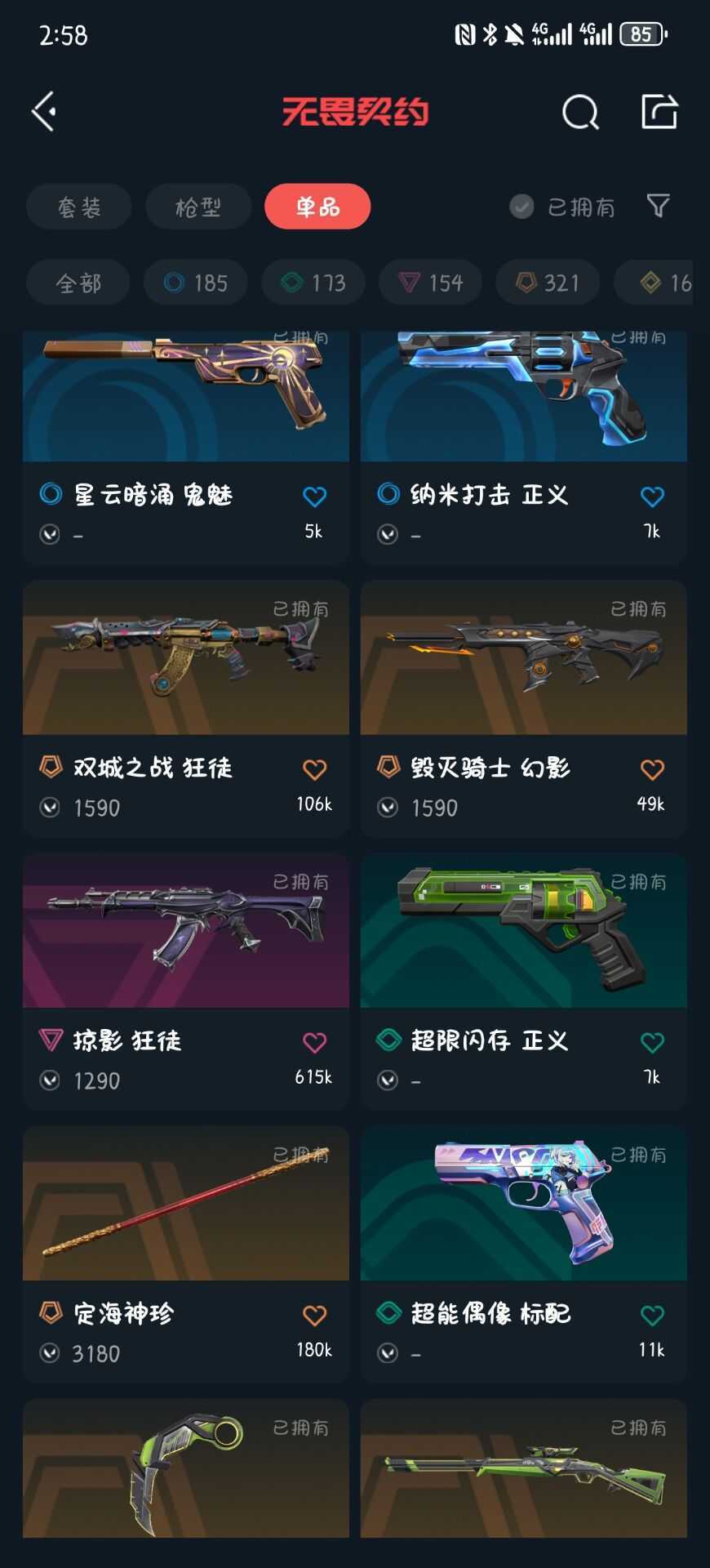This screenshot has width=710, height=1568.
Task: Select the 全部 filter chip
Action: pyautogui.click(x=78, y=283)
